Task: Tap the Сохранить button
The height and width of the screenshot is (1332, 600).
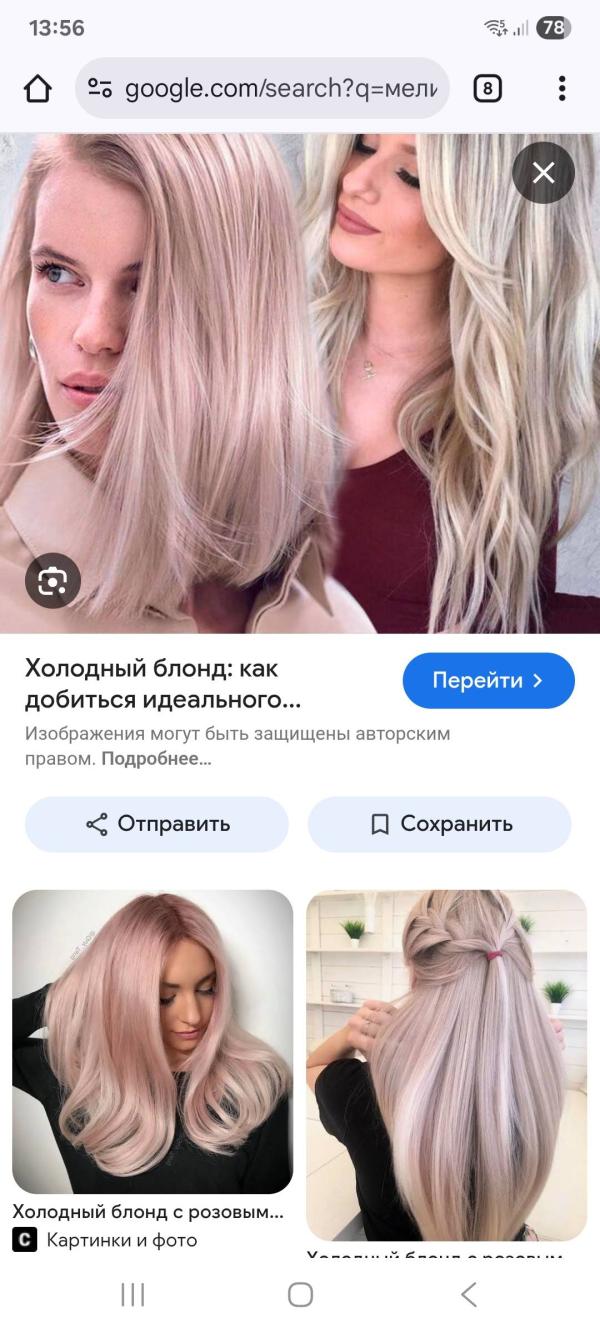Action: point(440,824)
